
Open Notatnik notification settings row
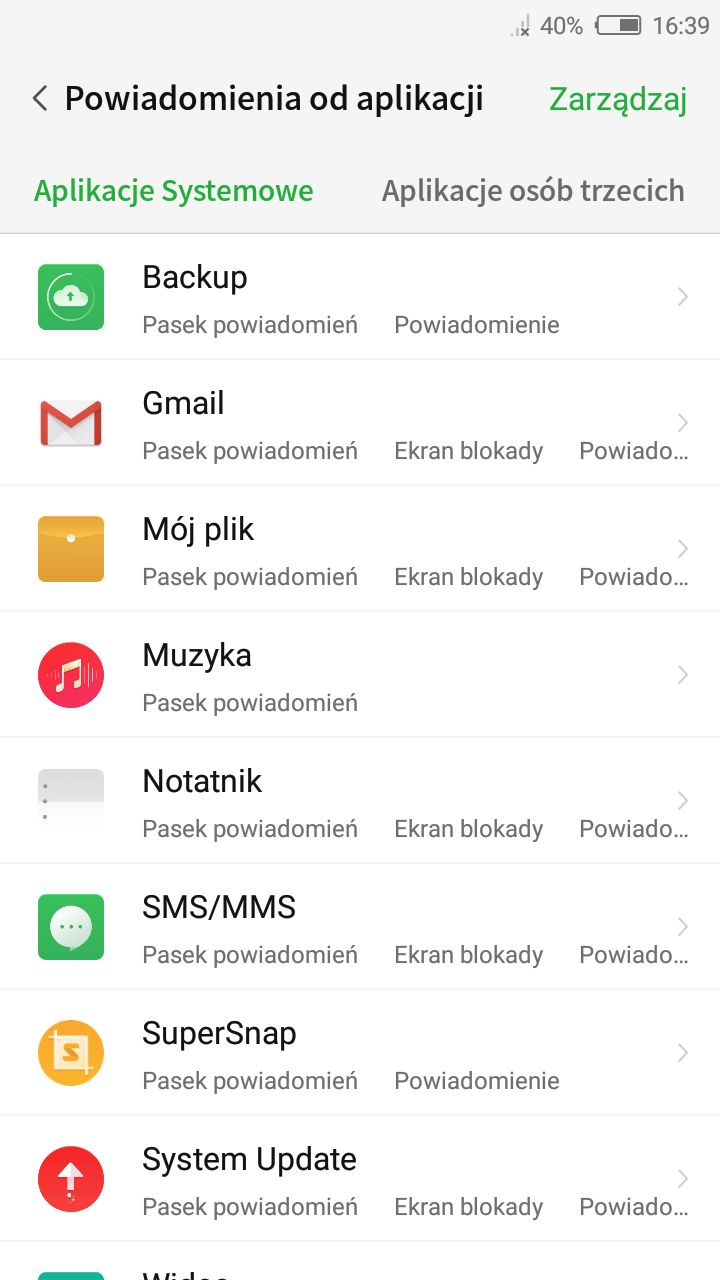click(x=360, y=800)
